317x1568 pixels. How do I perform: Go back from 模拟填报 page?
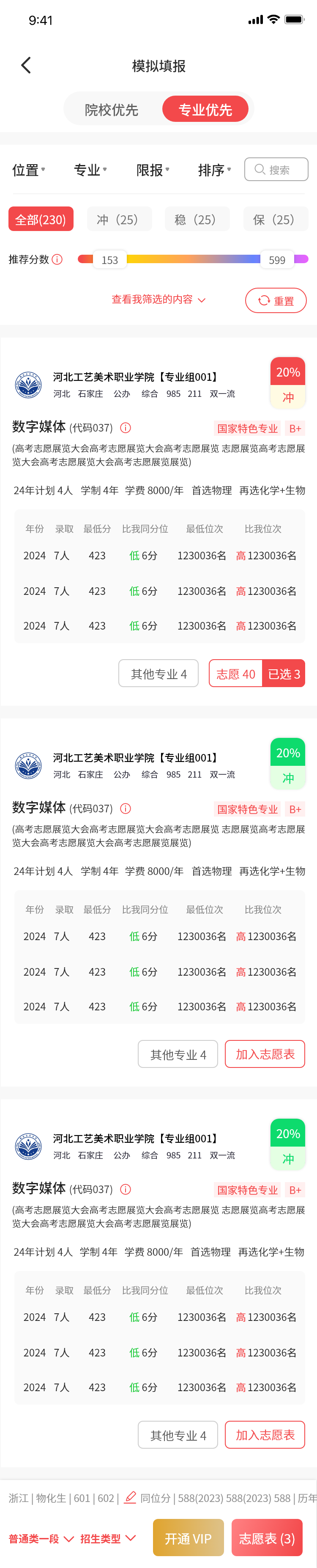tap(25, 65)
